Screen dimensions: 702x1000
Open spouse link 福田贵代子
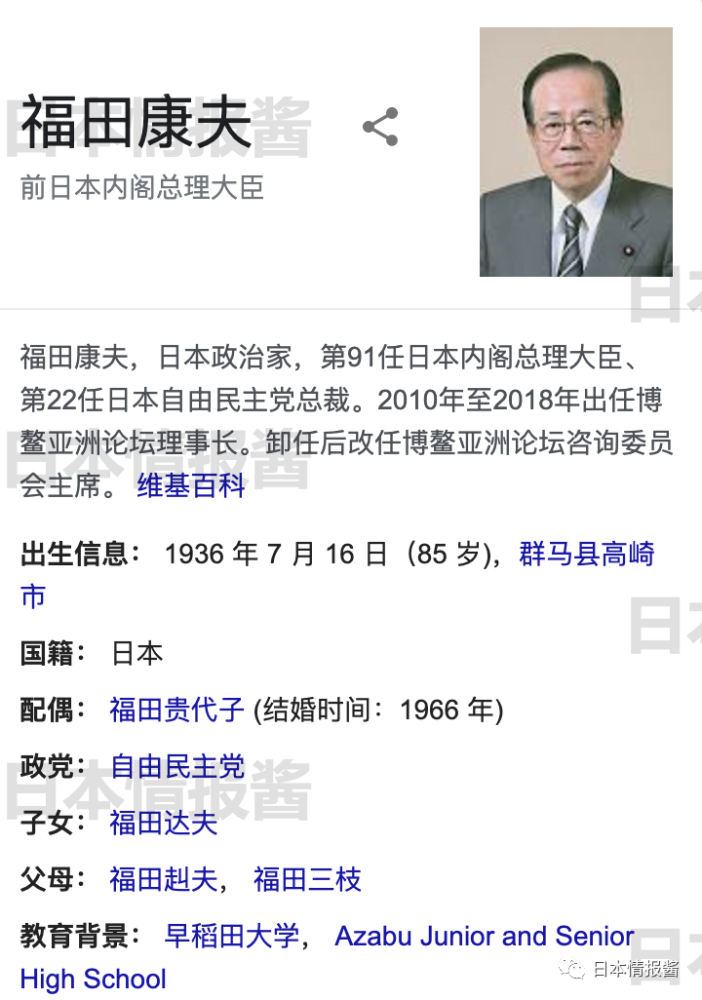(176, 710)
